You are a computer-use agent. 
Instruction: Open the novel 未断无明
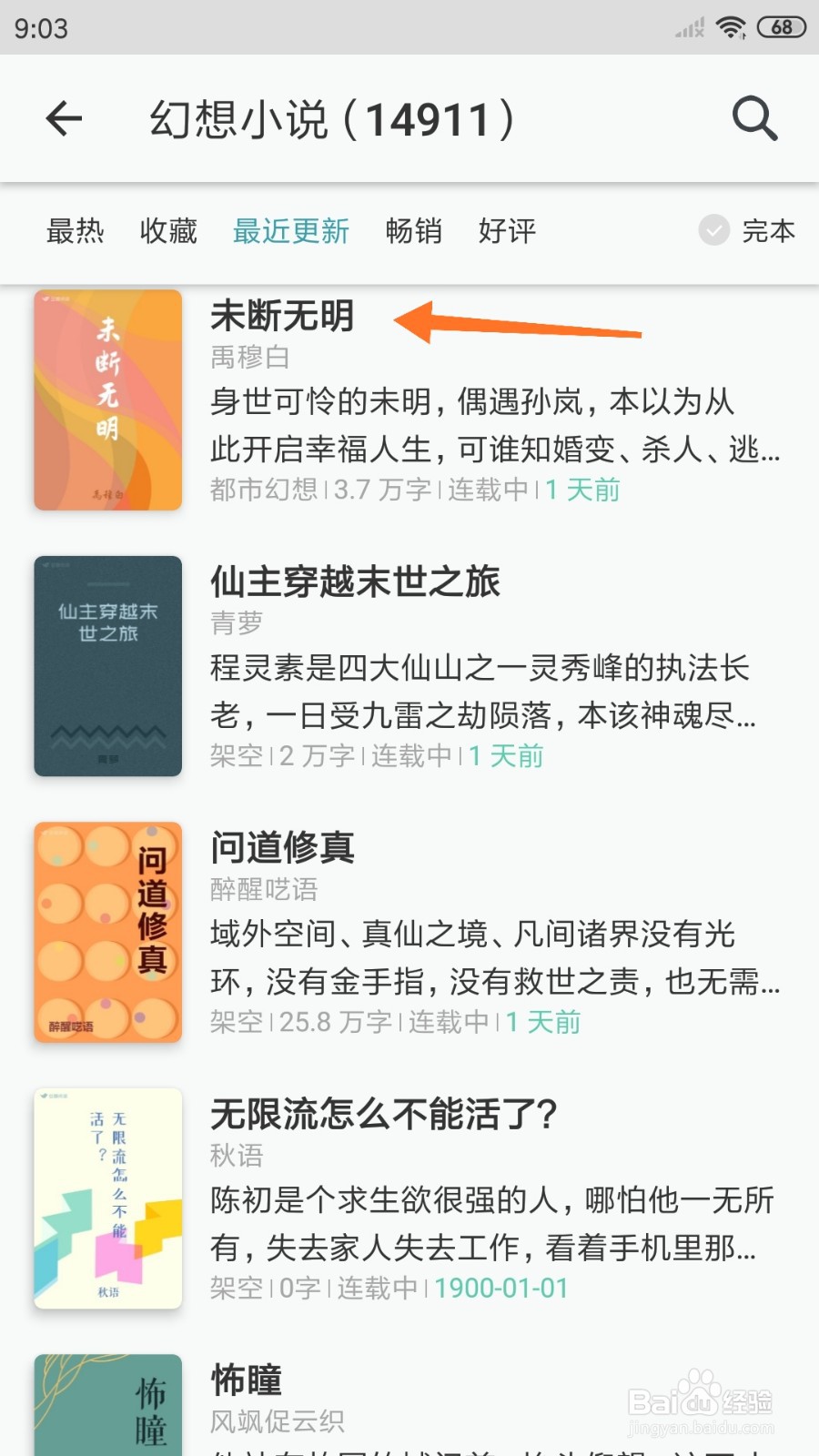(283, 318)
